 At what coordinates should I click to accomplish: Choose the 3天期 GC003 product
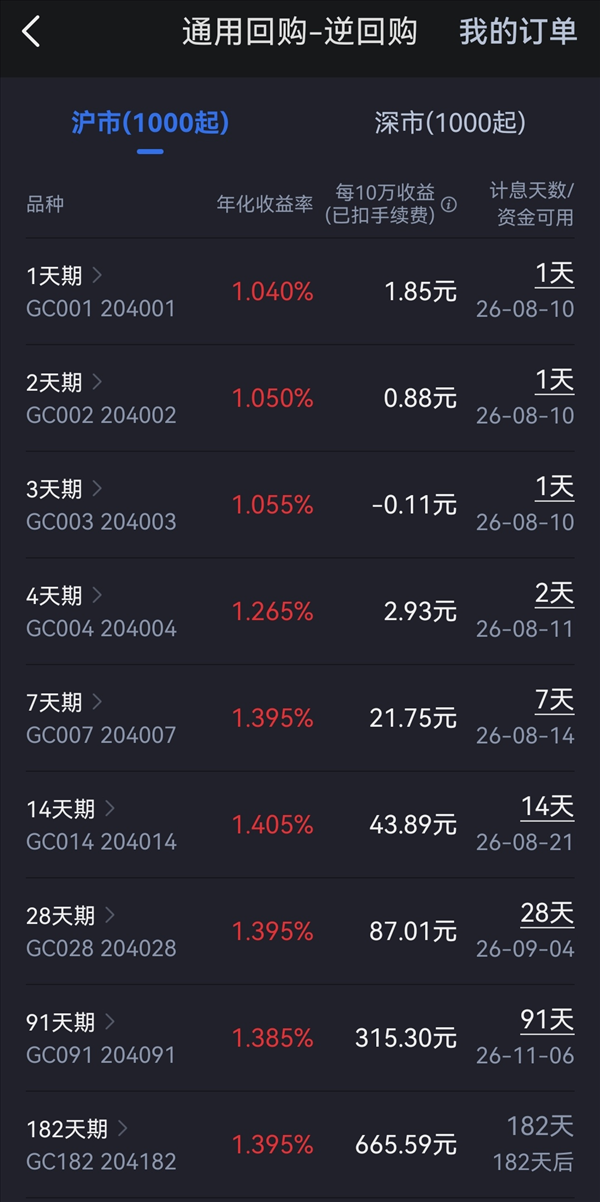(x=300, y=505)
